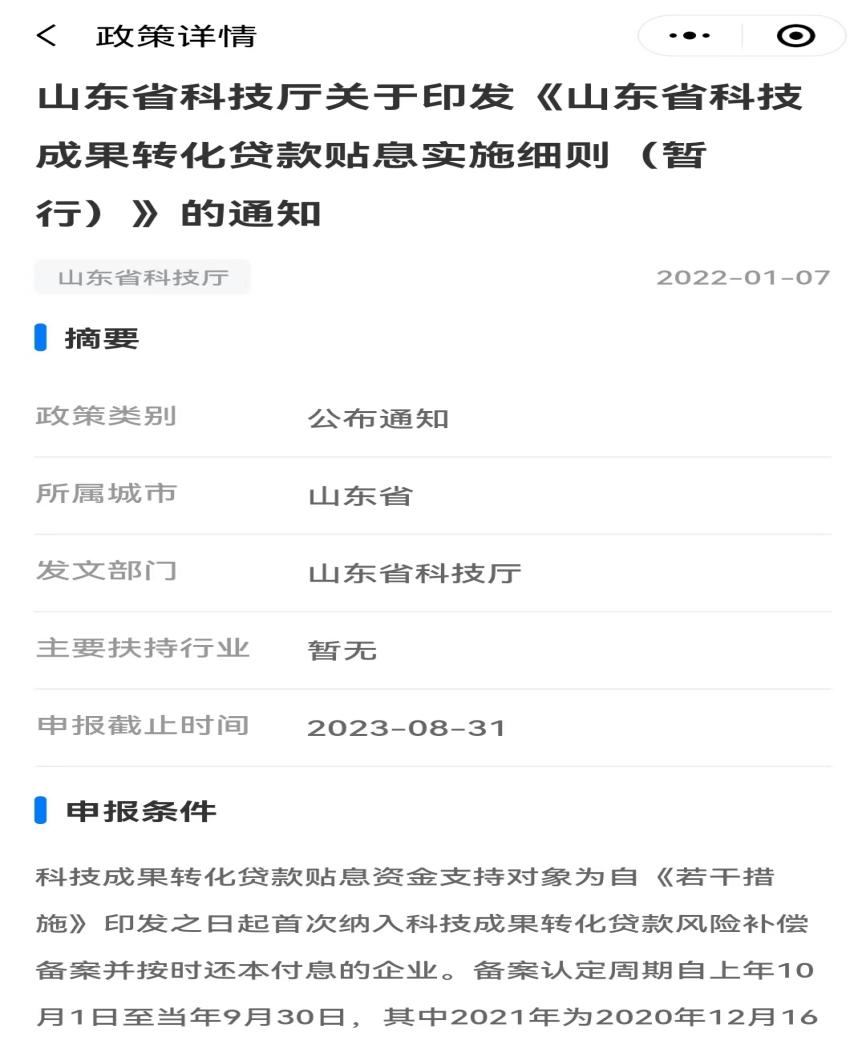This screenshot has height=1039, width=866.
Task: Open the mini program more options menu
Action: tap(690, 37)
